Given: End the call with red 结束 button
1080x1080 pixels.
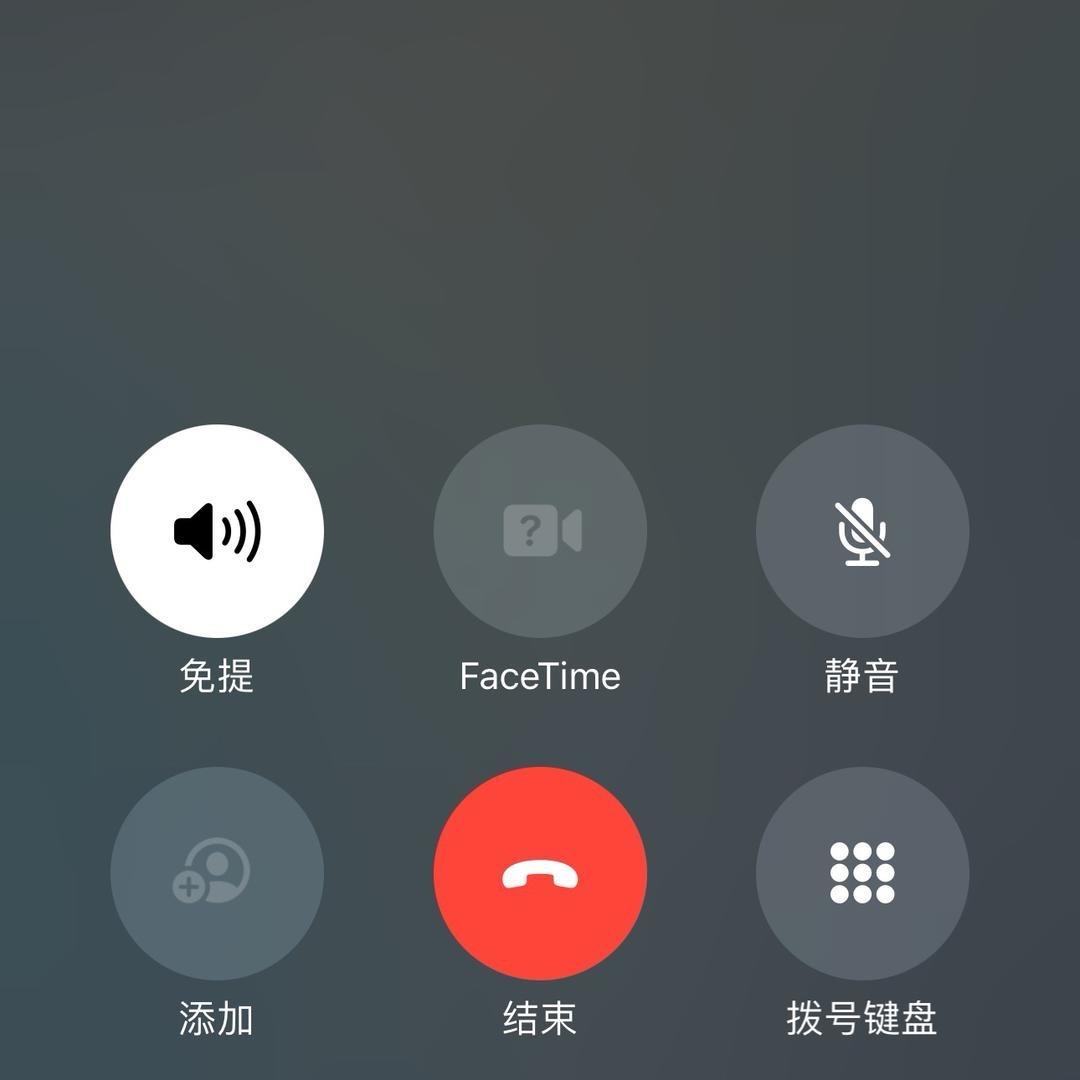Looking at the screenshot, I should [540, 873].
